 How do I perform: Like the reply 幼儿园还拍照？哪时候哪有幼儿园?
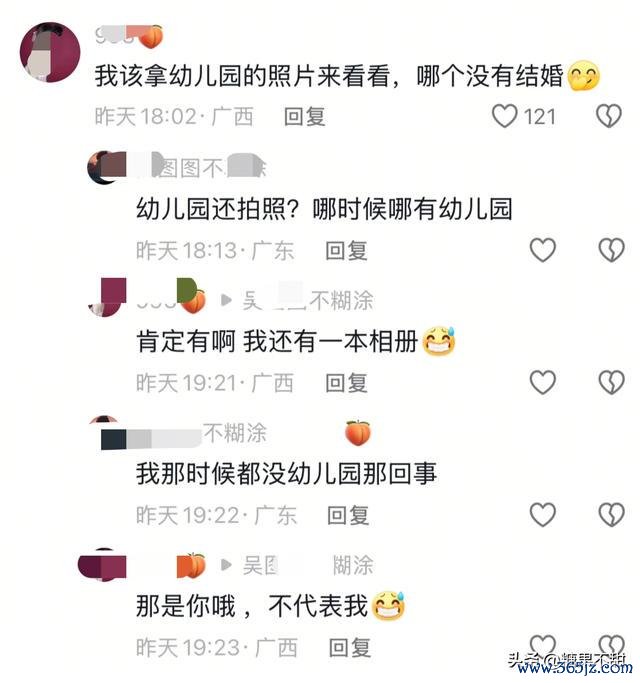point(542,250)
